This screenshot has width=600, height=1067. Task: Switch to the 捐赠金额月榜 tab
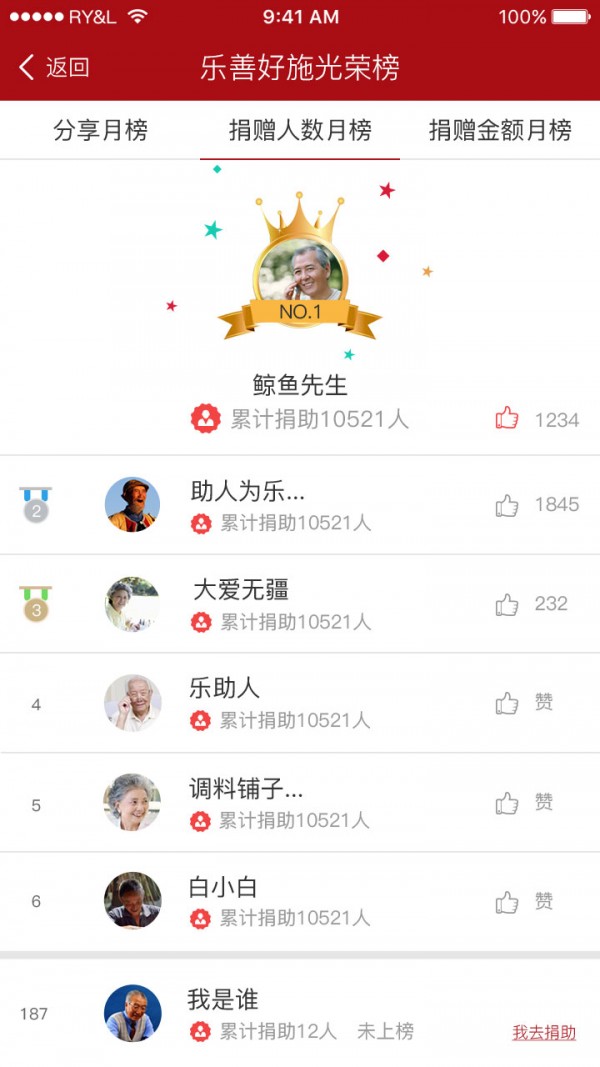[x=500, y=130]
